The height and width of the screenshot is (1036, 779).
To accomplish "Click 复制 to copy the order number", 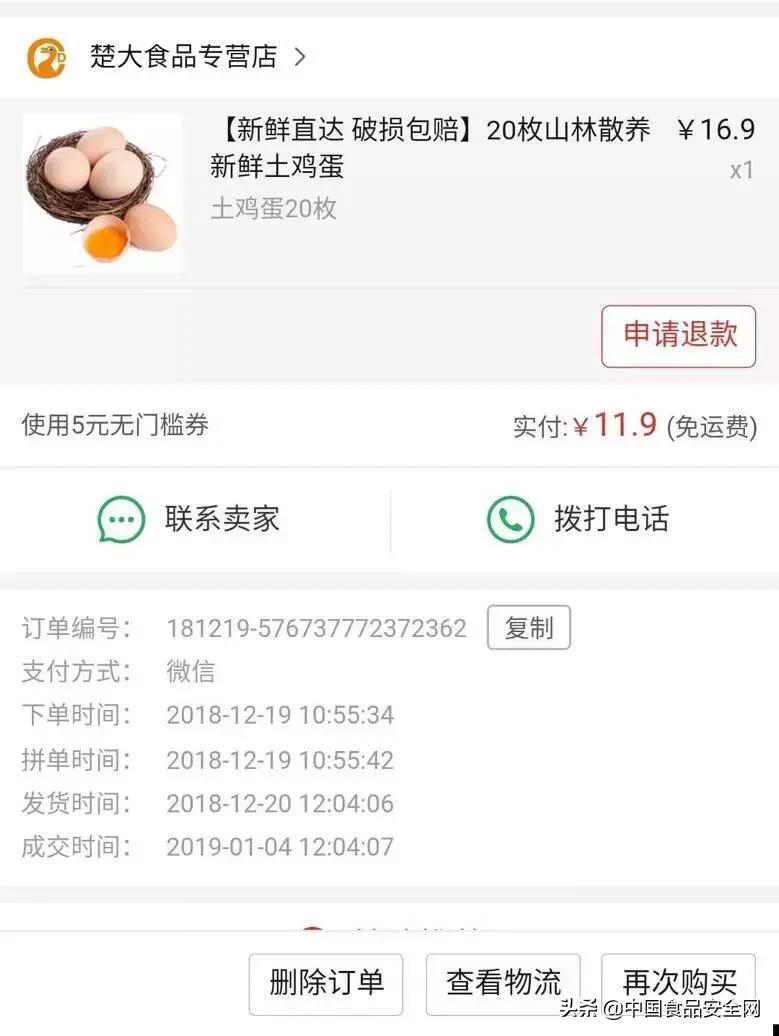I will pos(529,627).
